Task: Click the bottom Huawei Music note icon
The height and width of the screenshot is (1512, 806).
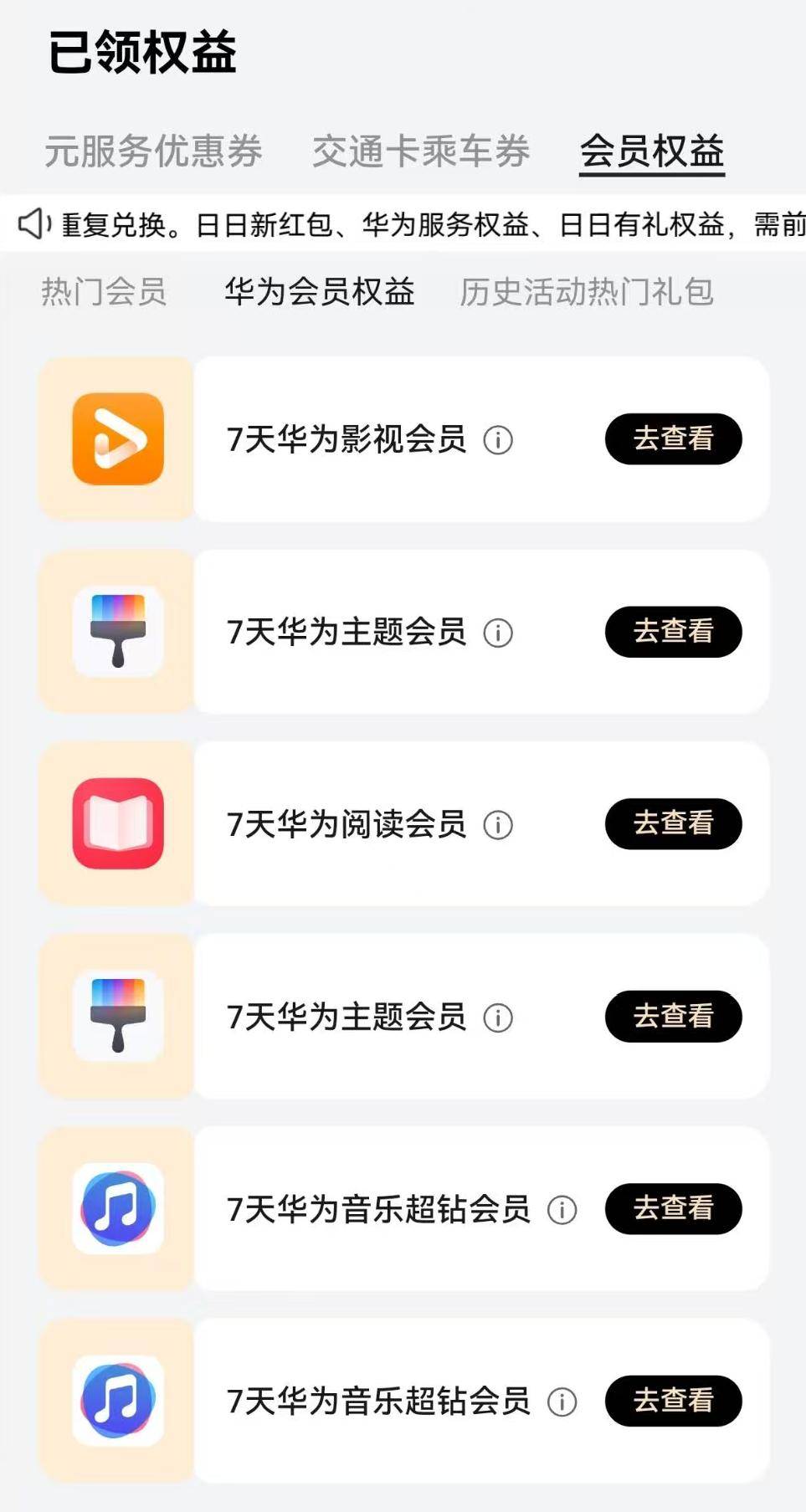Action: [x=116, y=1399]
